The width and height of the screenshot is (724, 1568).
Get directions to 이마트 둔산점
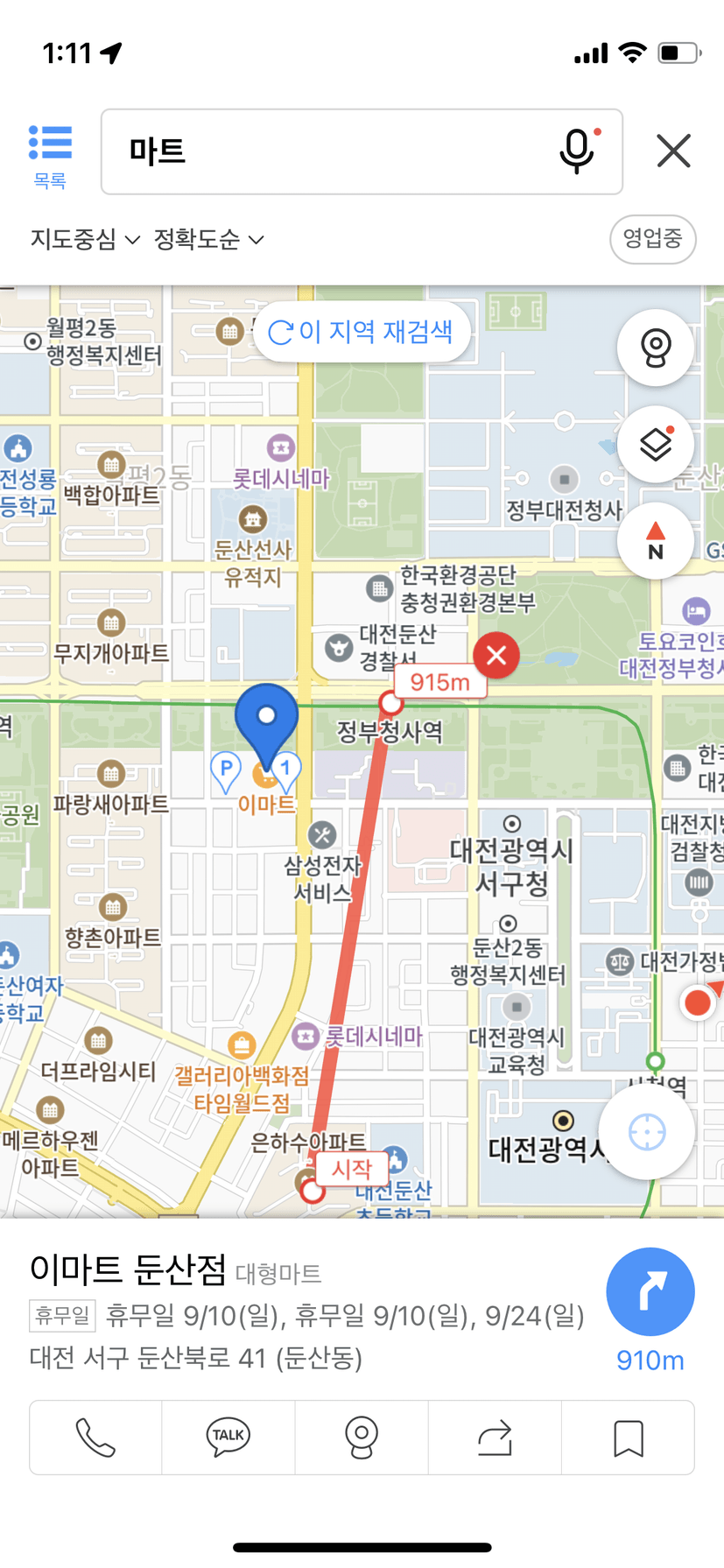pyautogui.click(x=650, y=1291)
